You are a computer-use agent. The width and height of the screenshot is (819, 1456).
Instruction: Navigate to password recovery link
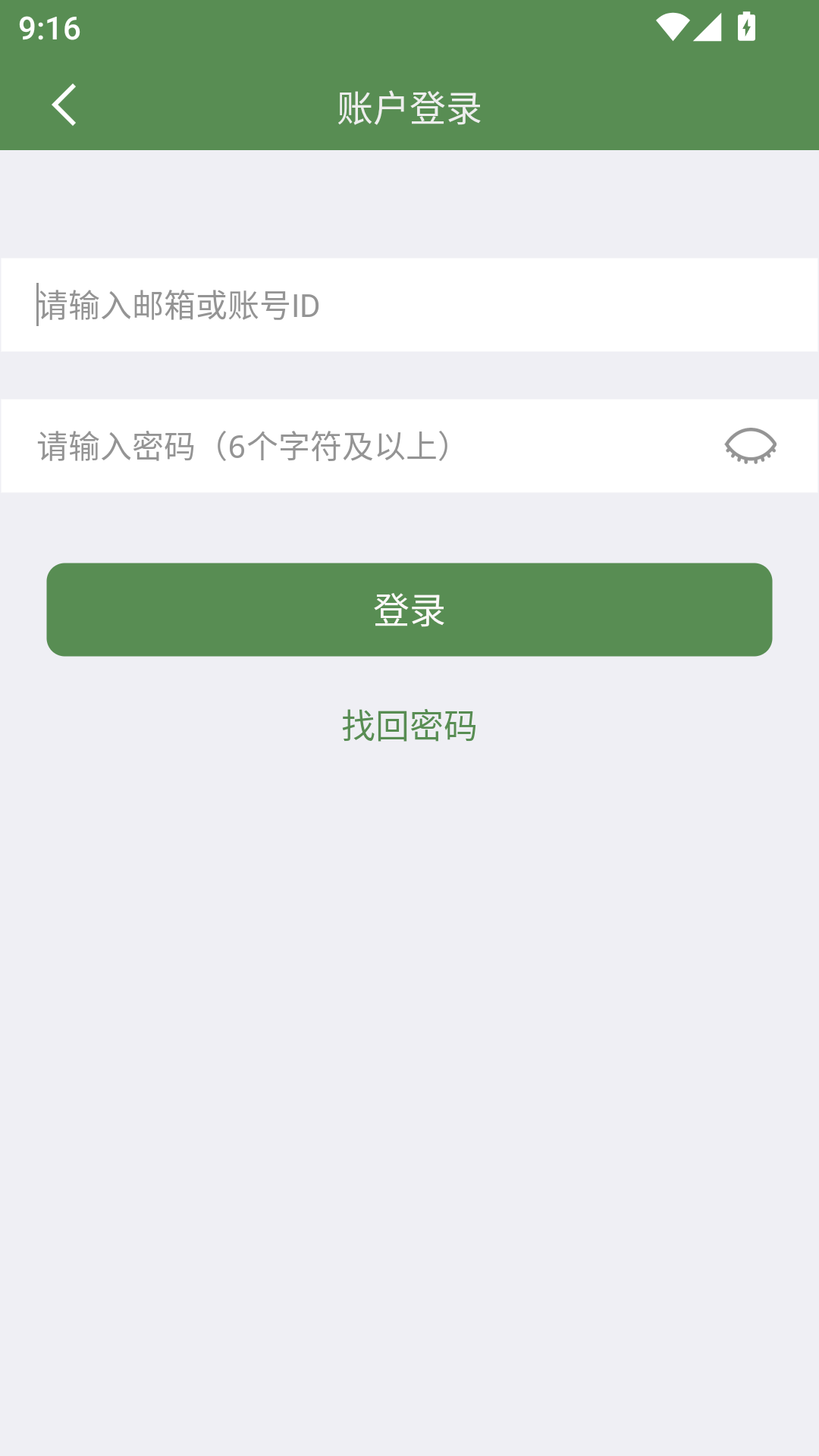pos(409,726)
